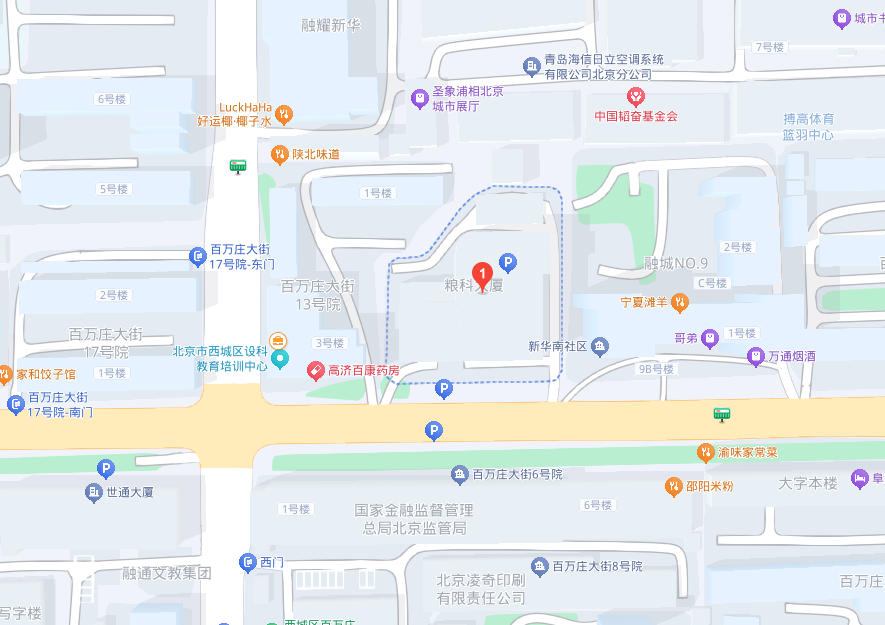885x625 pixels.
Task: Tap the red pin numbered 1
Action: (482, 275)
